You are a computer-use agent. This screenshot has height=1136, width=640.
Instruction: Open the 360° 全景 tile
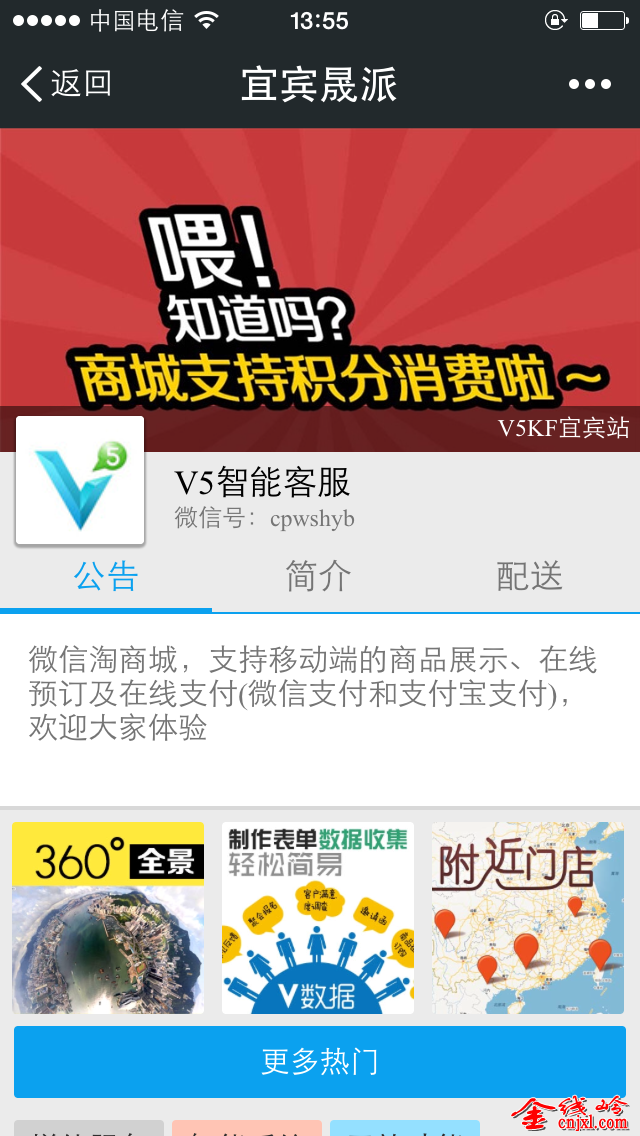coord(108,918)
